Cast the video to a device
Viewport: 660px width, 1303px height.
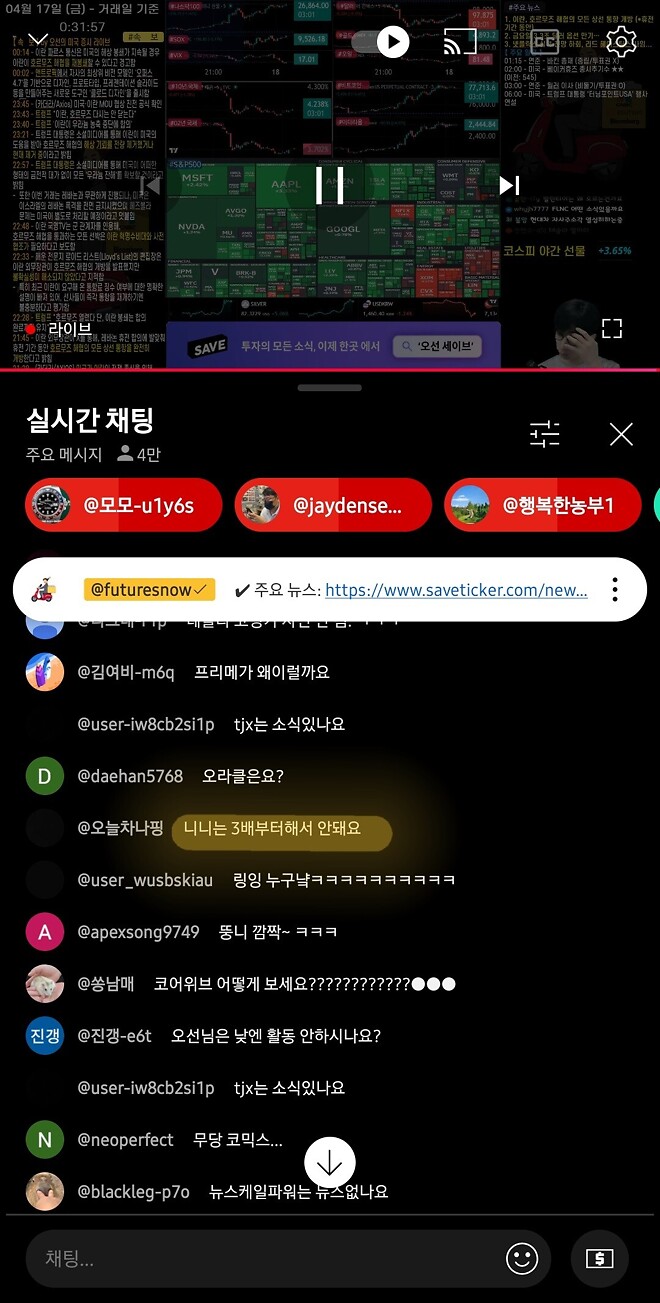coord(459,41)
